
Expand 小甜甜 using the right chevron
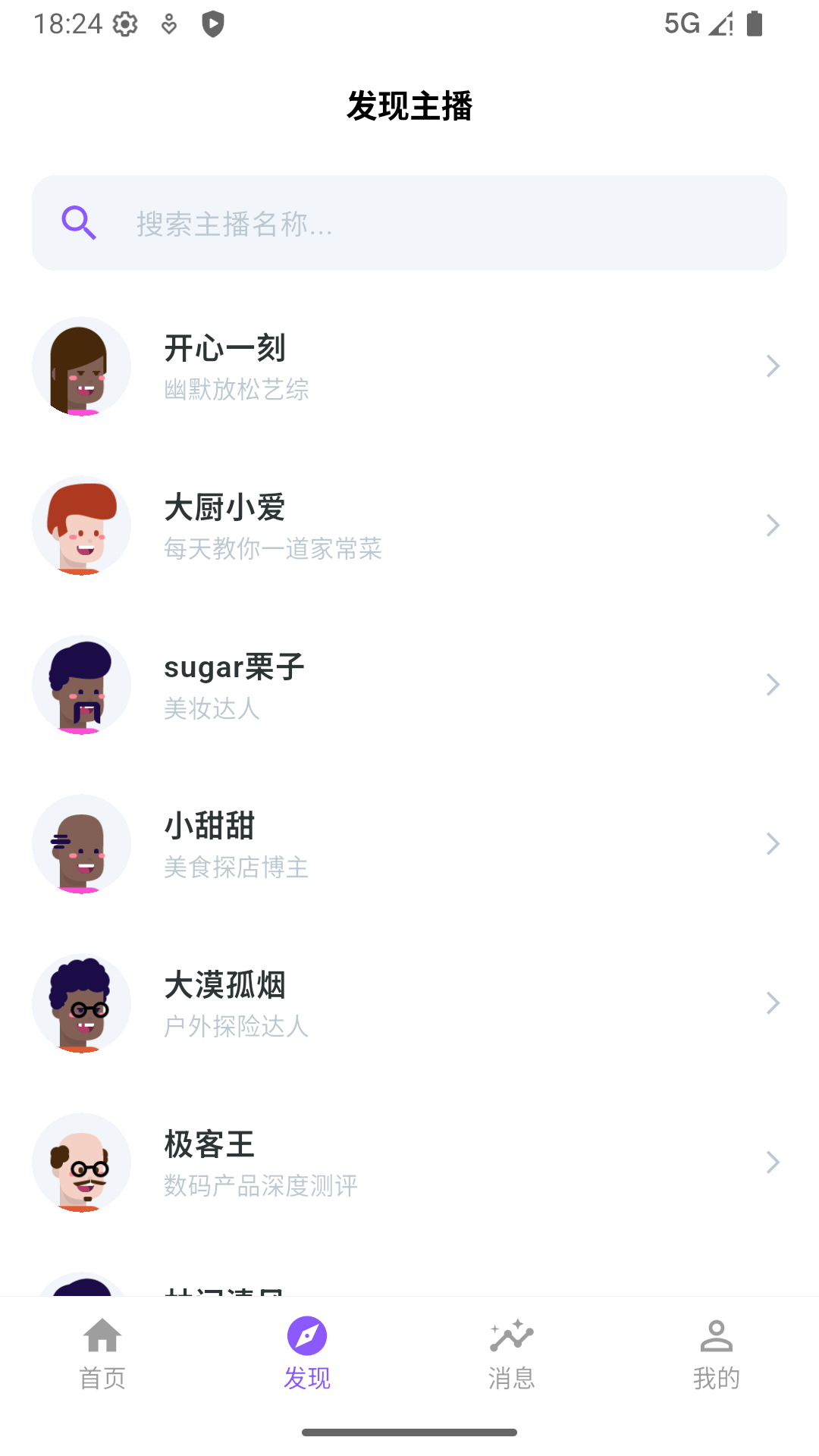(x=773, y=844)
